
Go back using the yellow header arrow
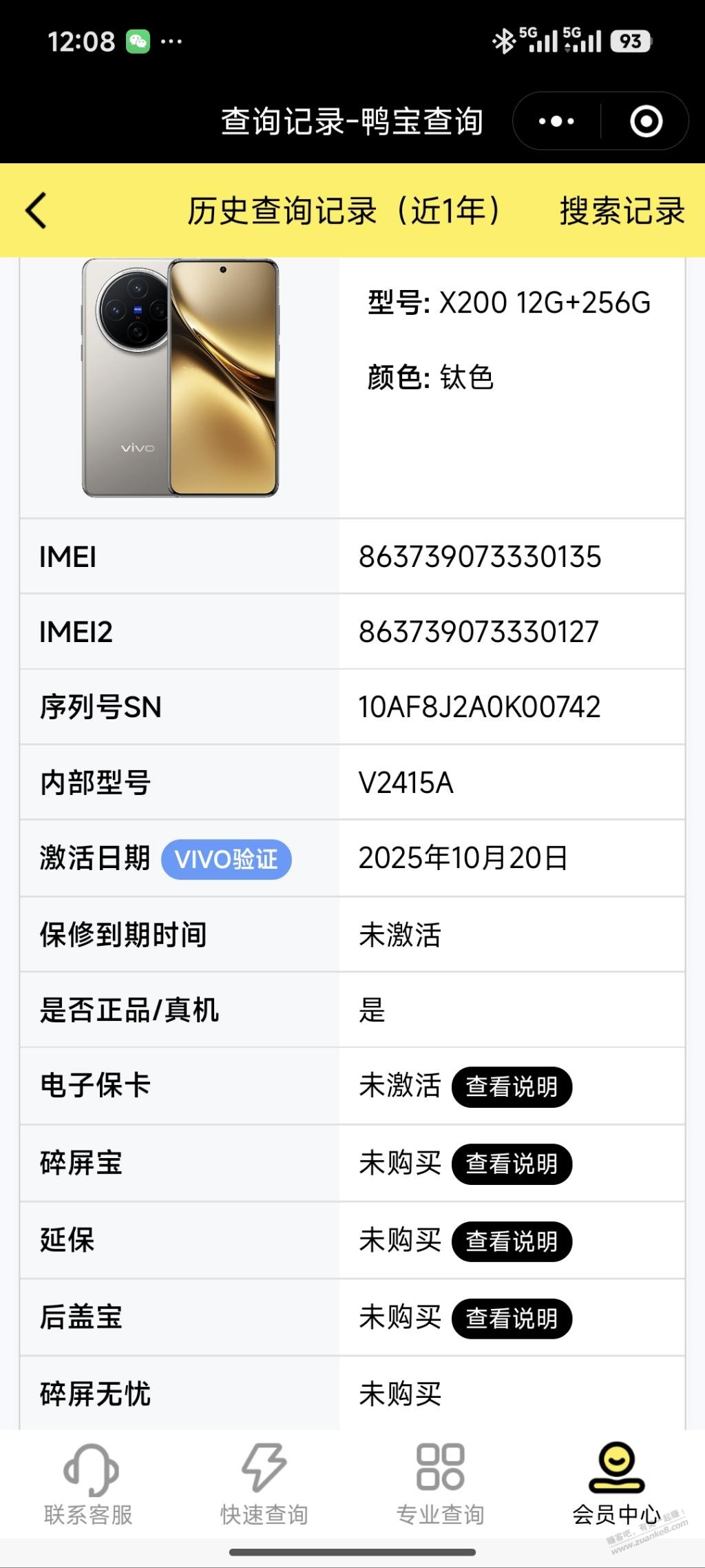click(36, 210)
